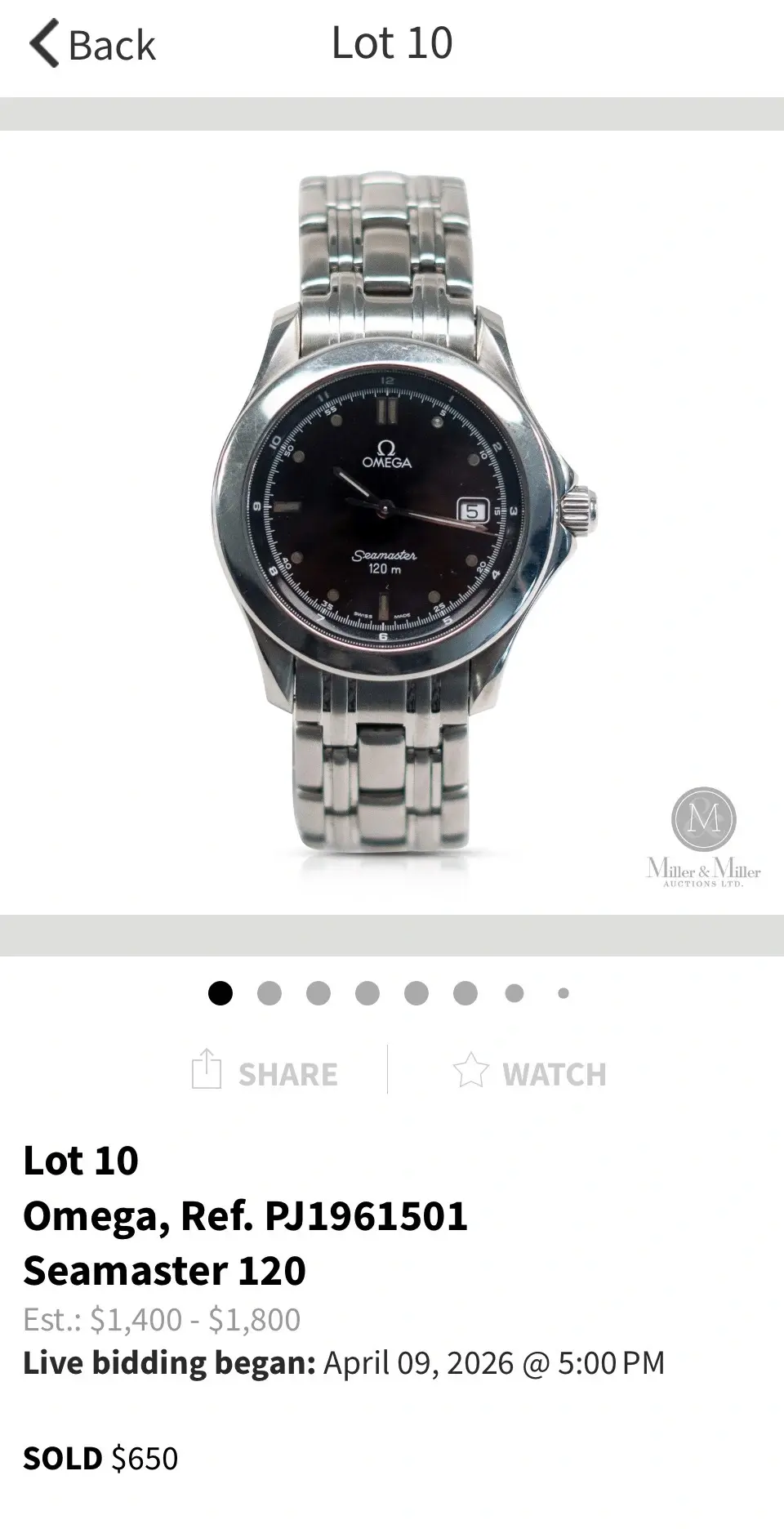Open the Omega watch photo full size
The width and height of the screenshot is (784, 1529).
coord(392,523)
